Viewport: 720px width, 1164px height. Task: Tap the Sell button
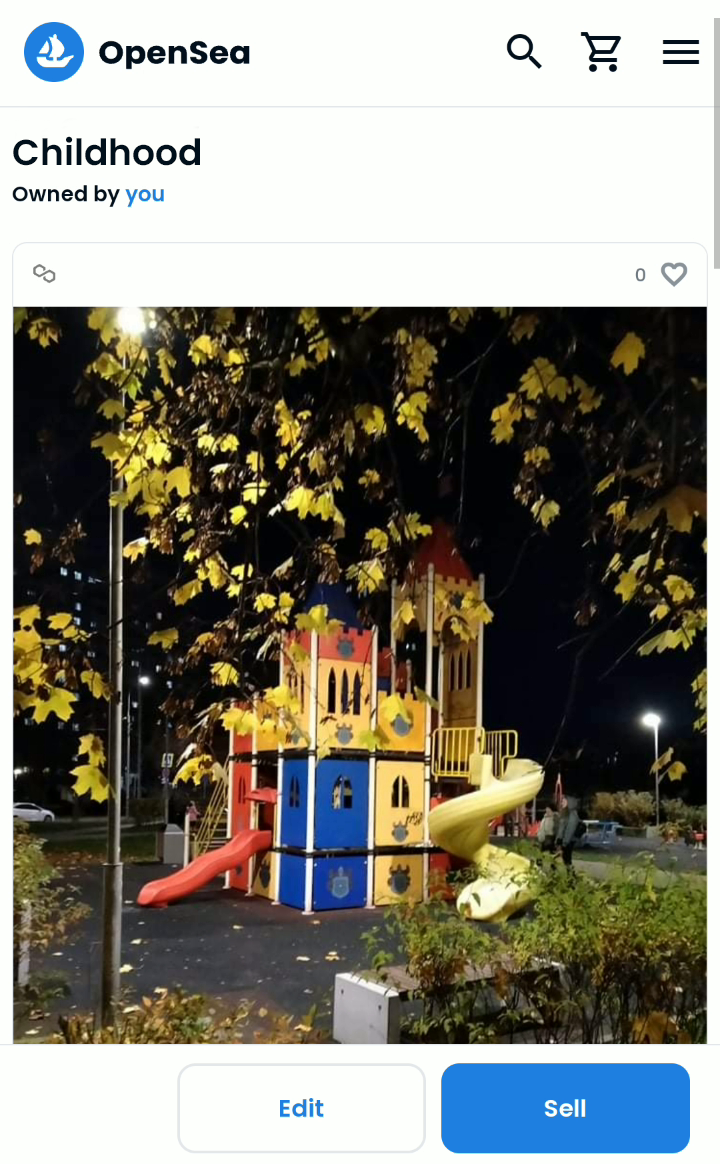[566, 1108]
